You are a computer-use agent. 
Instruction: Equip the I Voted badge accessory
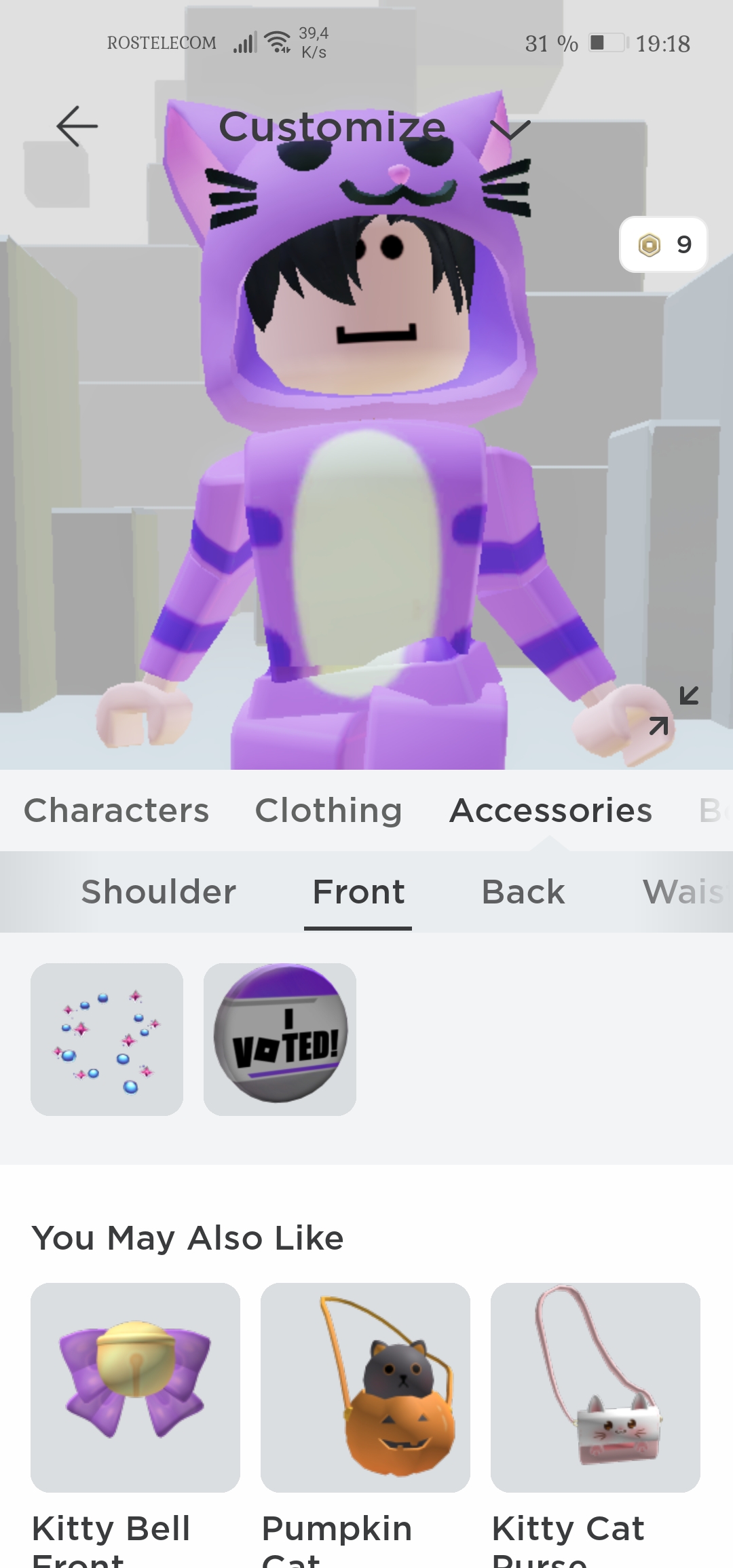coord(280,1039)
